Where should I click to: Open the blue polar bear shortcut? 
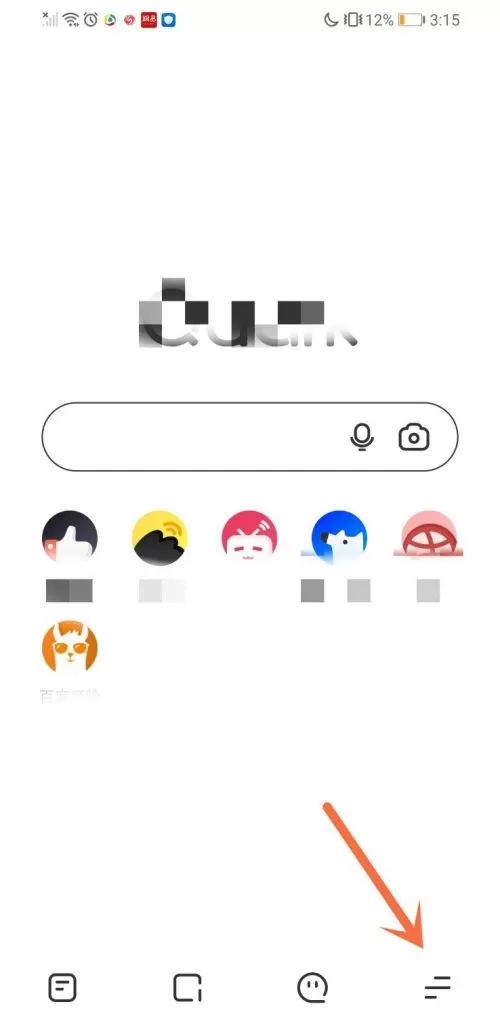point(339,538)
